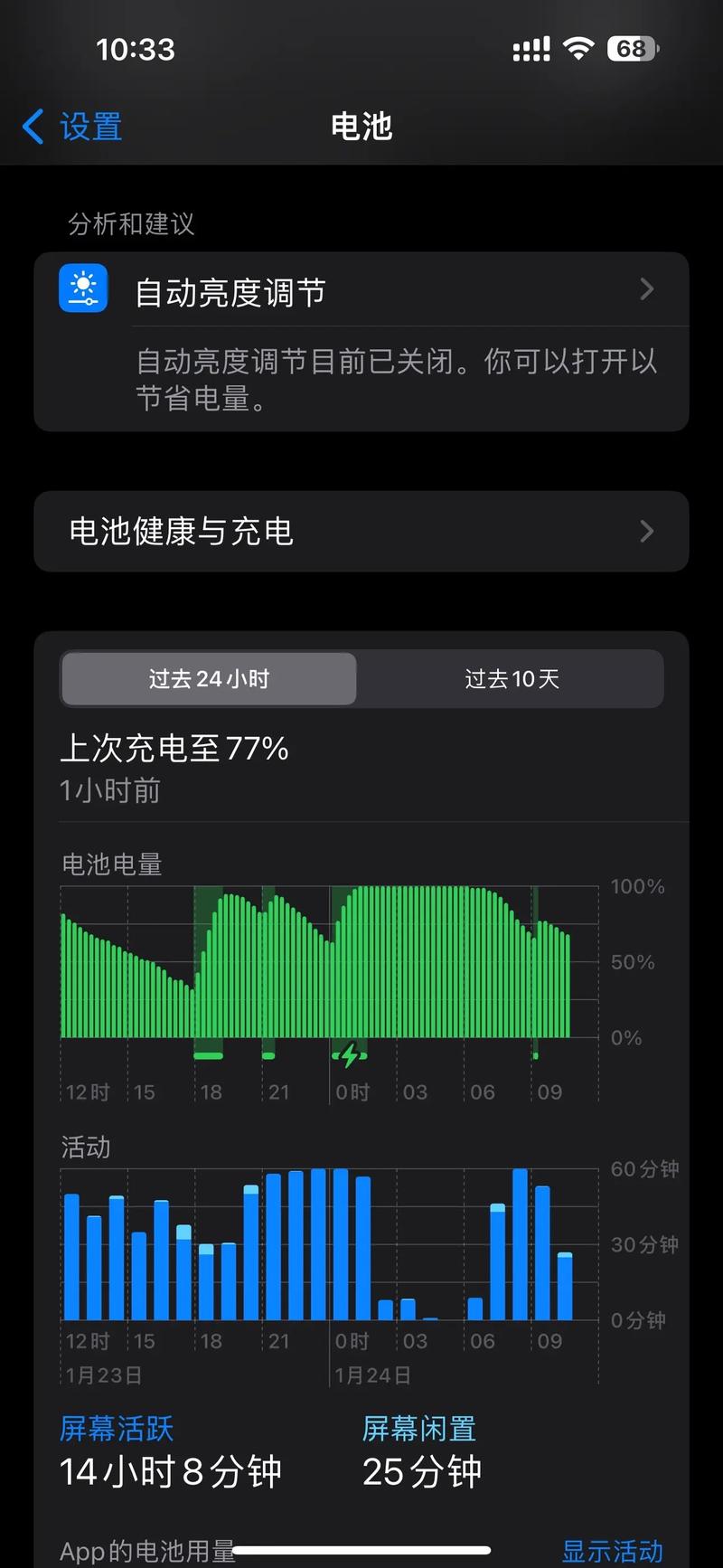Tap the cellular signal bars icon
The image size is (723, 1568).
click(531, 46)
